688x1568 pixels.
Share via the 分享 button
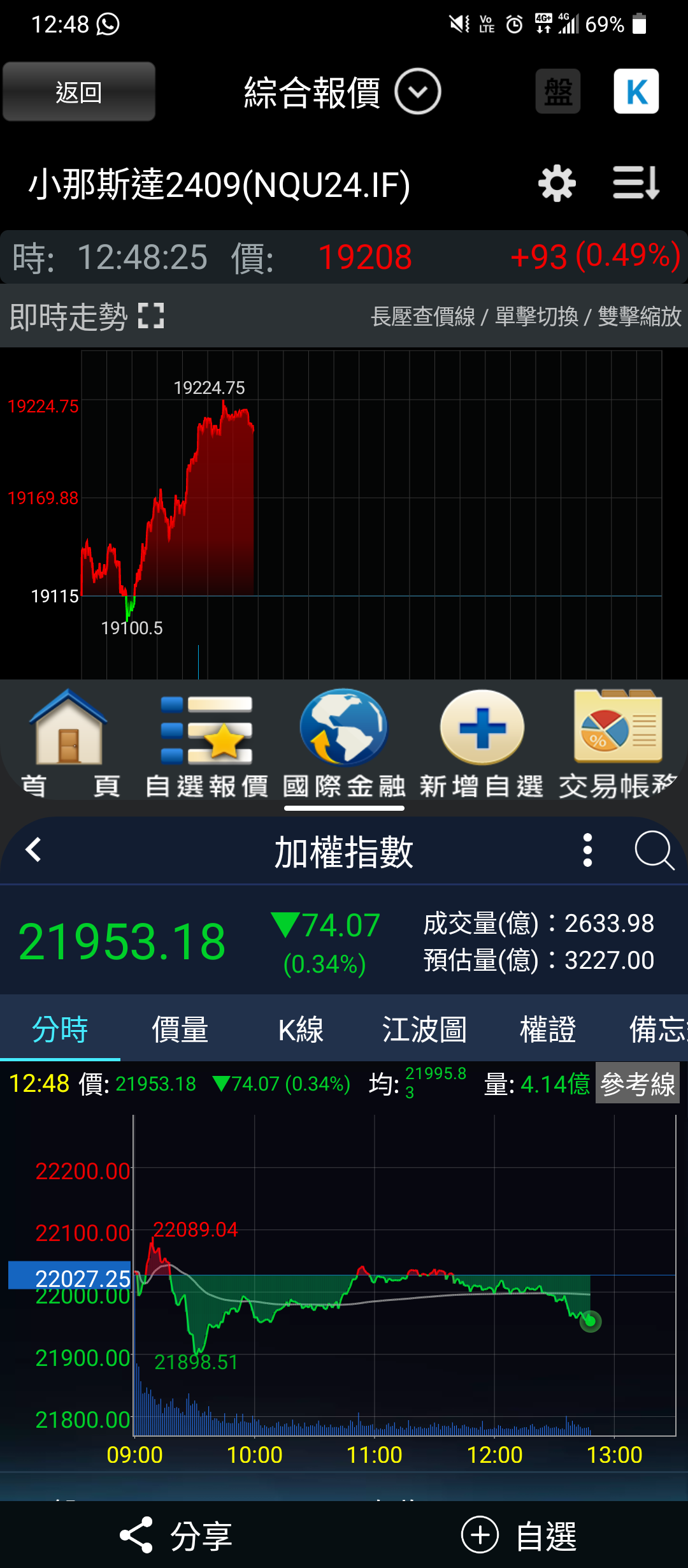[176, 1535]
